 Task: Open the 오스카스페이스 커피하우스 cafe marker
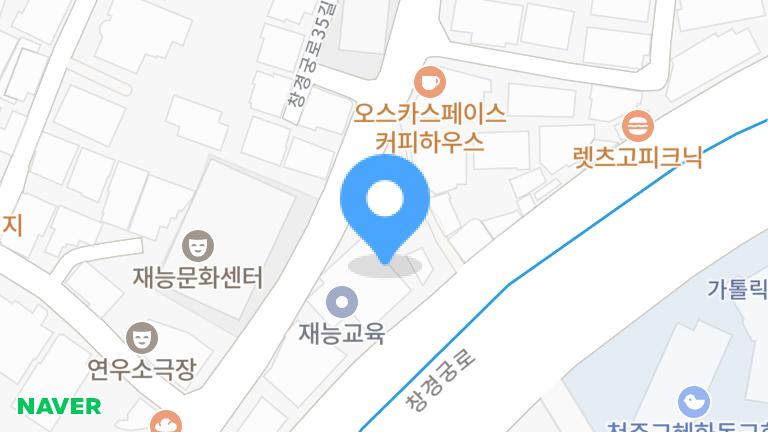click(429, 80)
